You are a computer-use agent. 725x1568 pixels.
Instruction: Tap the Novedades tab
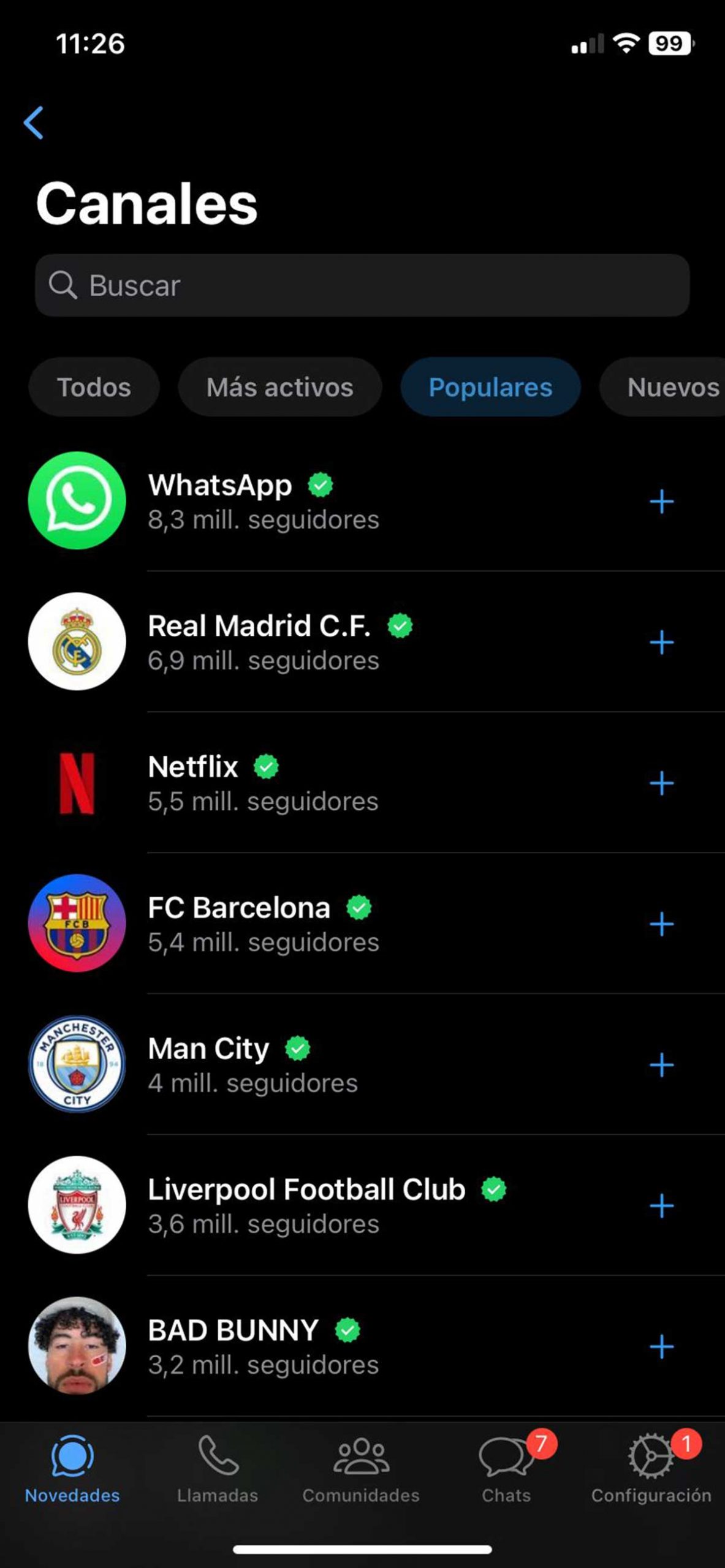[x=72, y=1470]
